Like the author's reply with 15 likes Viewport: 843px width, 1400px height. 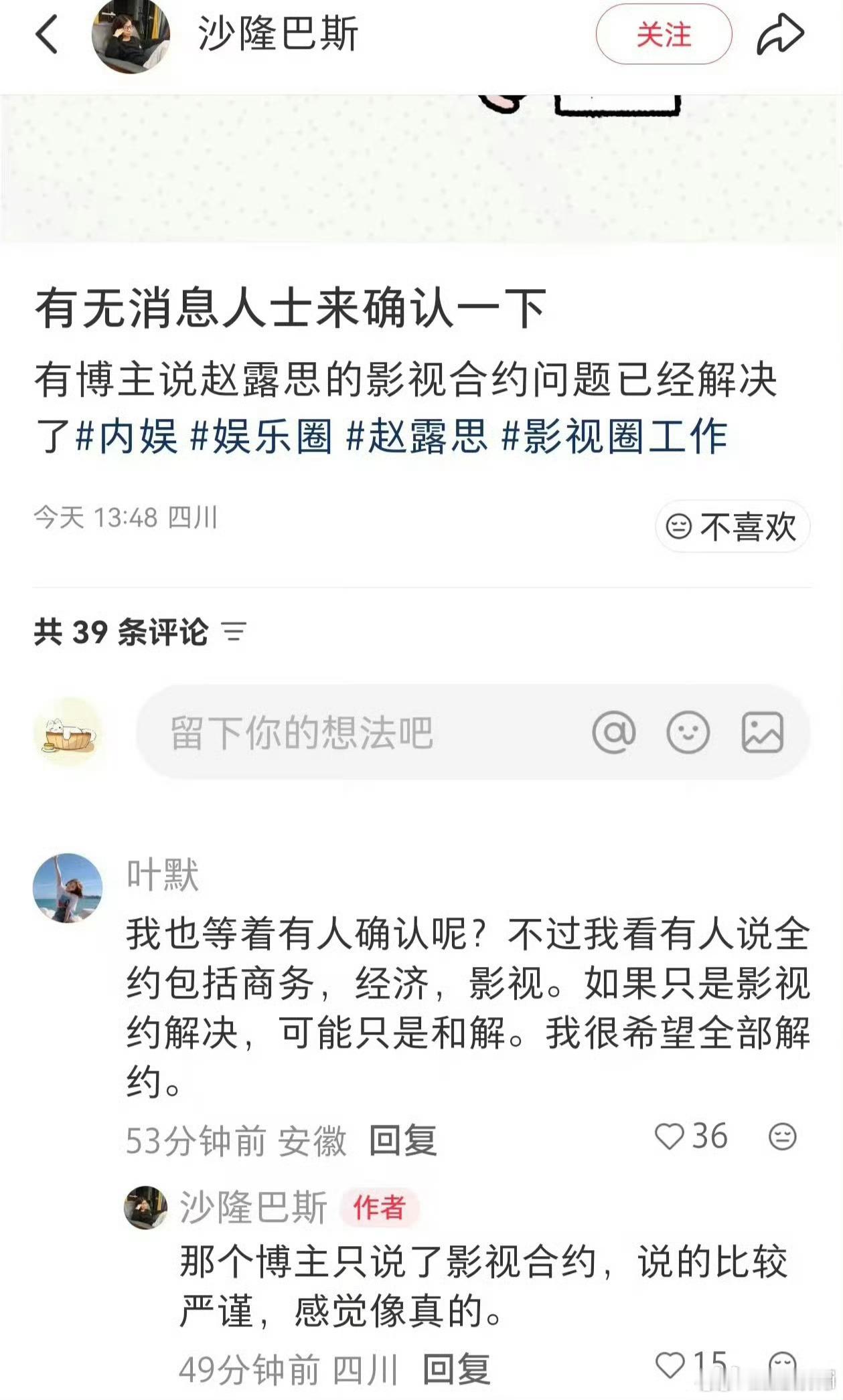tap(671, 1365)
